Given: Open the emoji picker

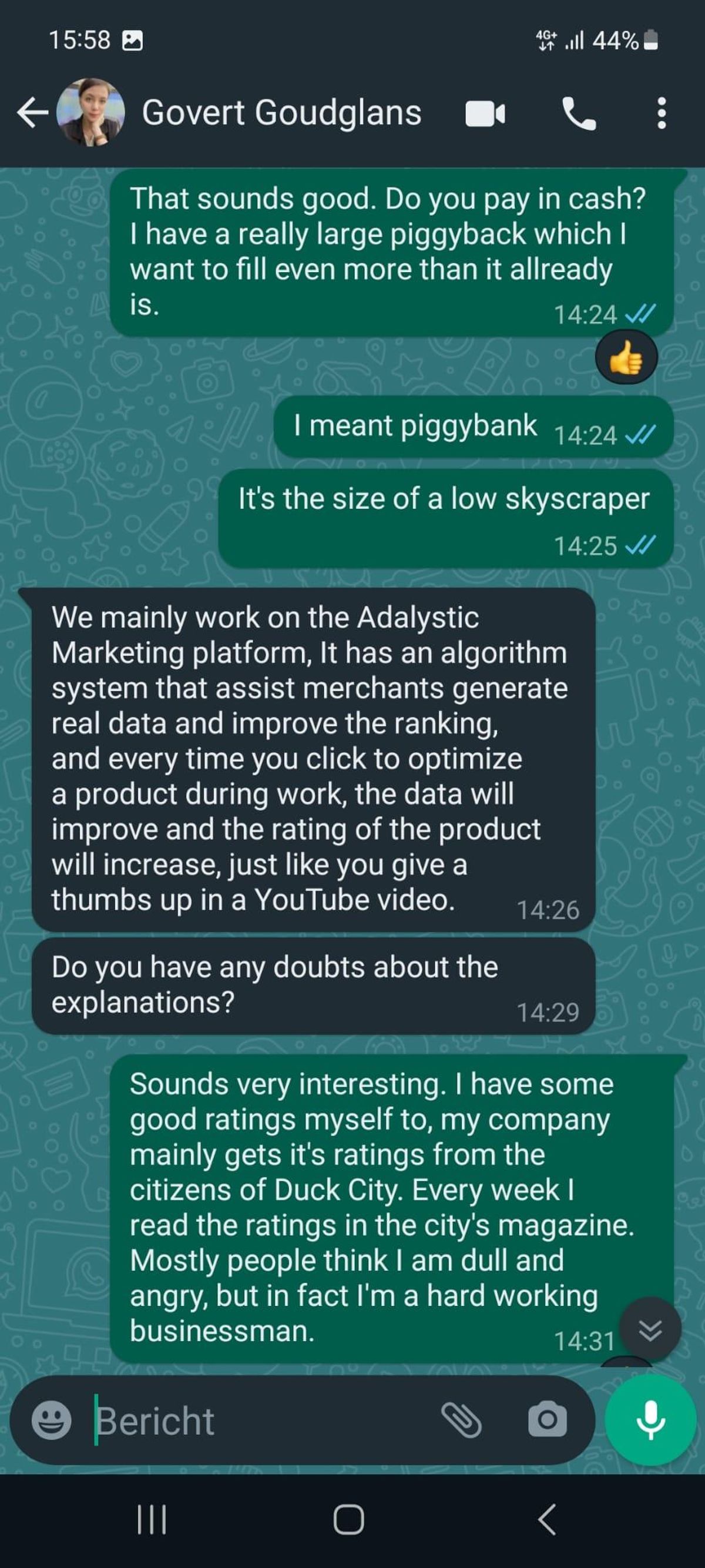Looking at the screenshot, I should coord(52,1421).
